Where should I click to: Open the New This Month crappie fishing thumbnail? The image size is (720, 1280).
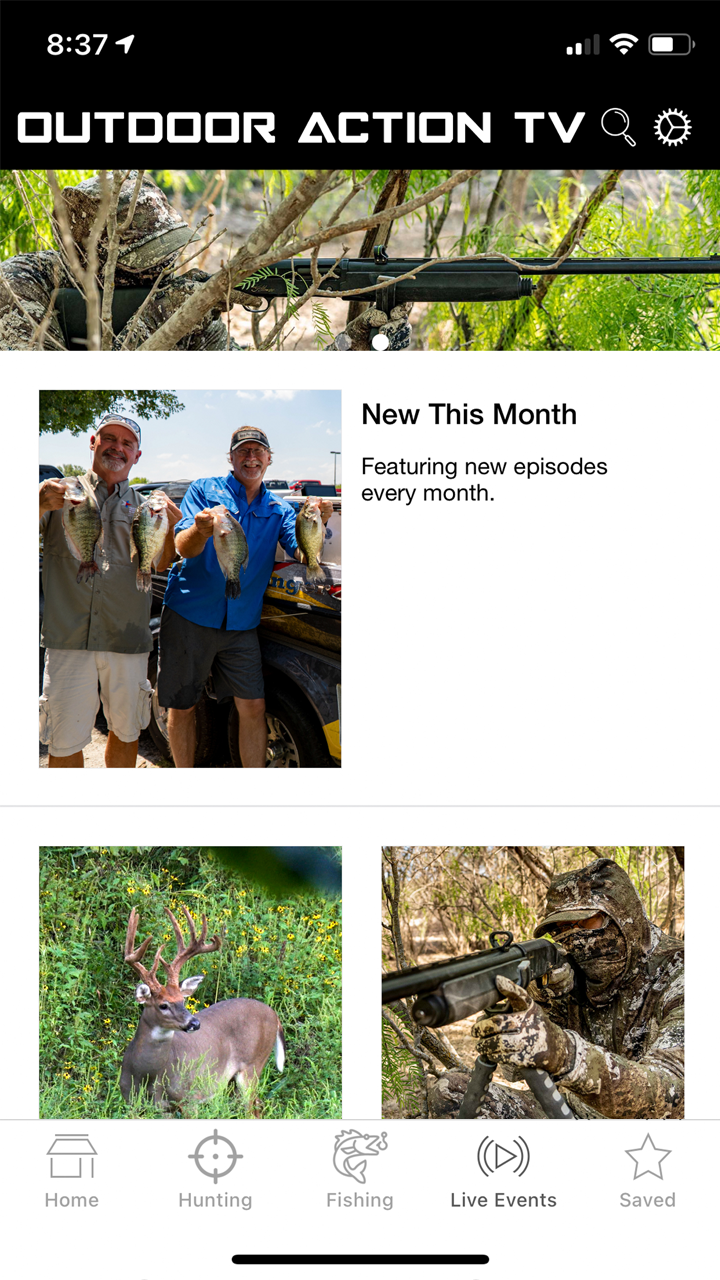[189, 579]
